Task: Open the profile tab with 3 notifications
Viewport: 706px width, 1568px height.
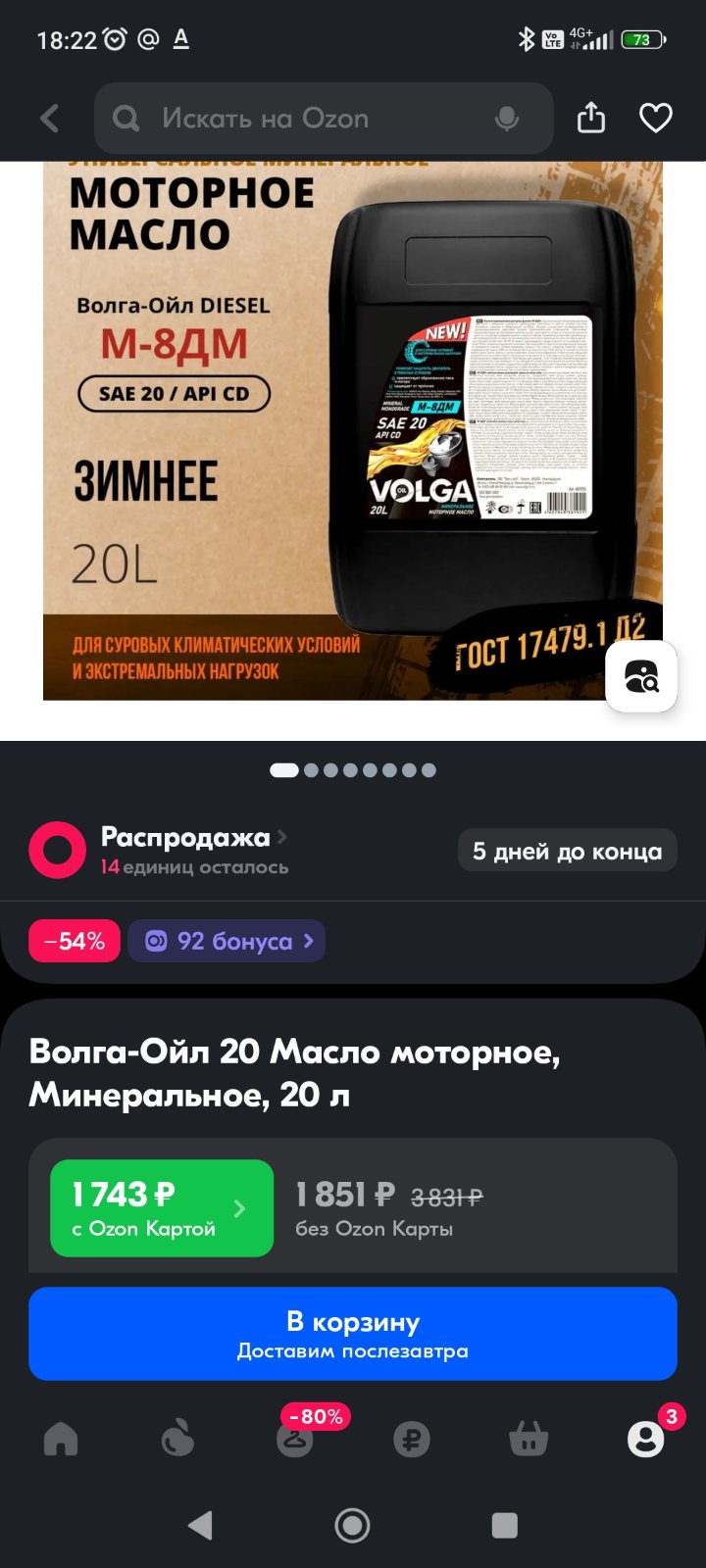Action: coord(646,1438)
